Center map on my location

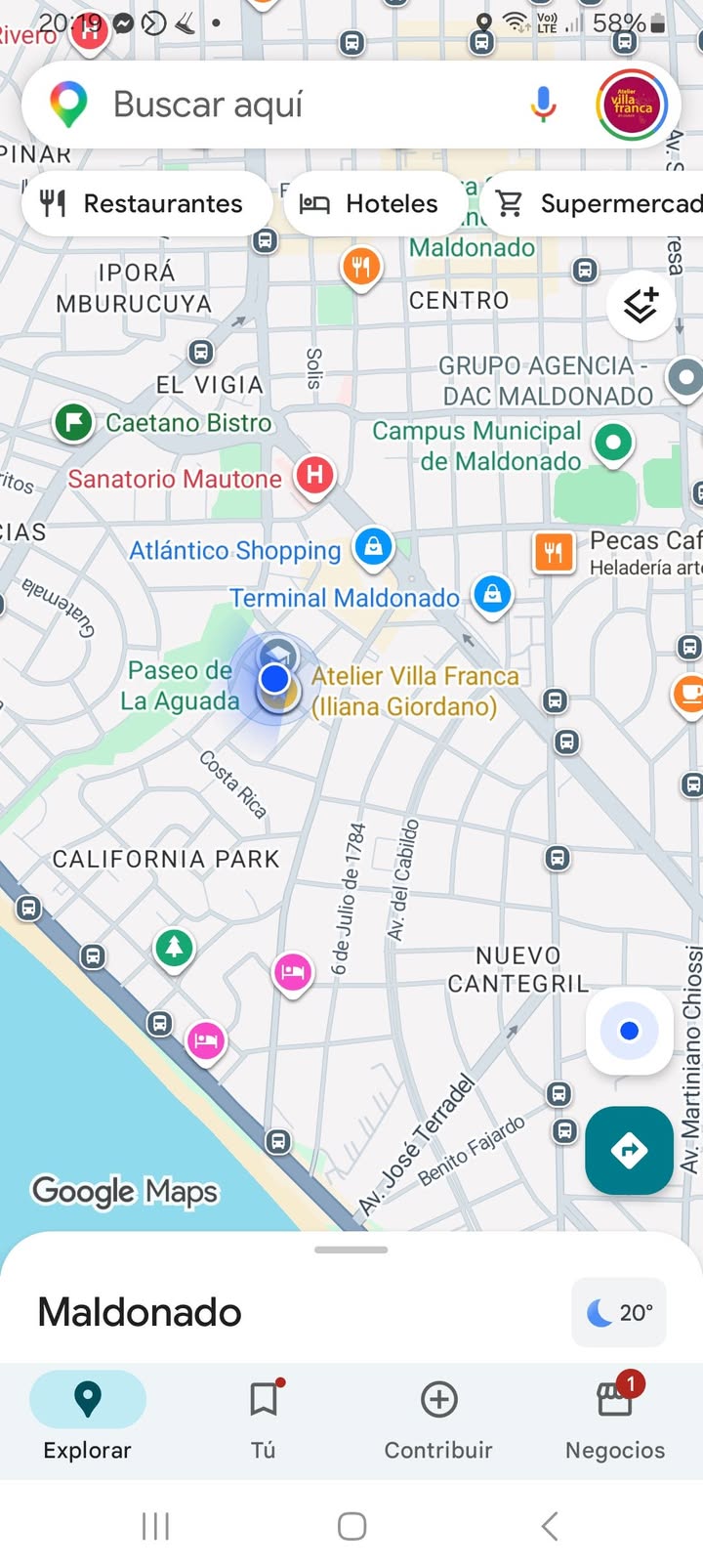pyautogui.click(x=629, y=1031)
